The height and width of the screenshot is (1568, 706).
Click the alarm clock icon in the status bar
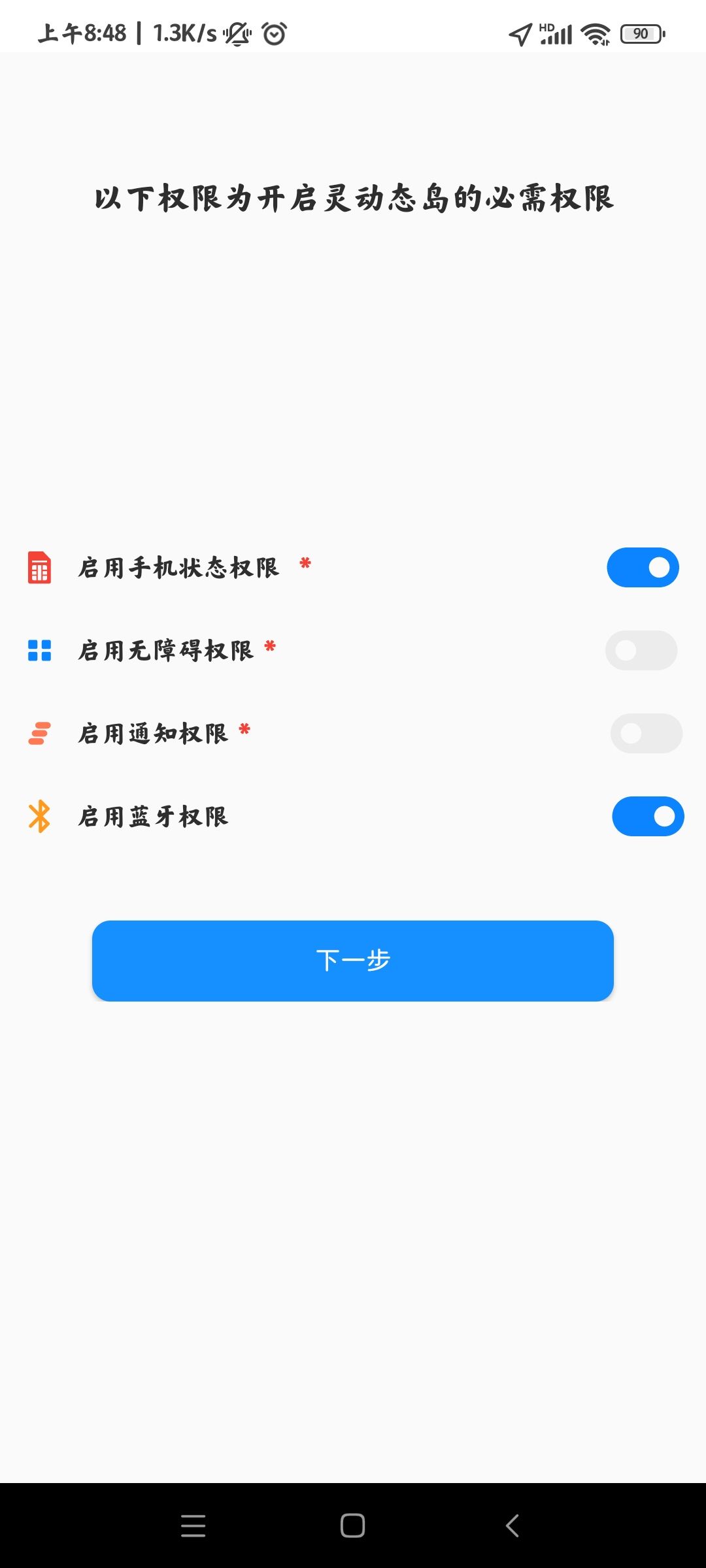(x=275, y=33)
